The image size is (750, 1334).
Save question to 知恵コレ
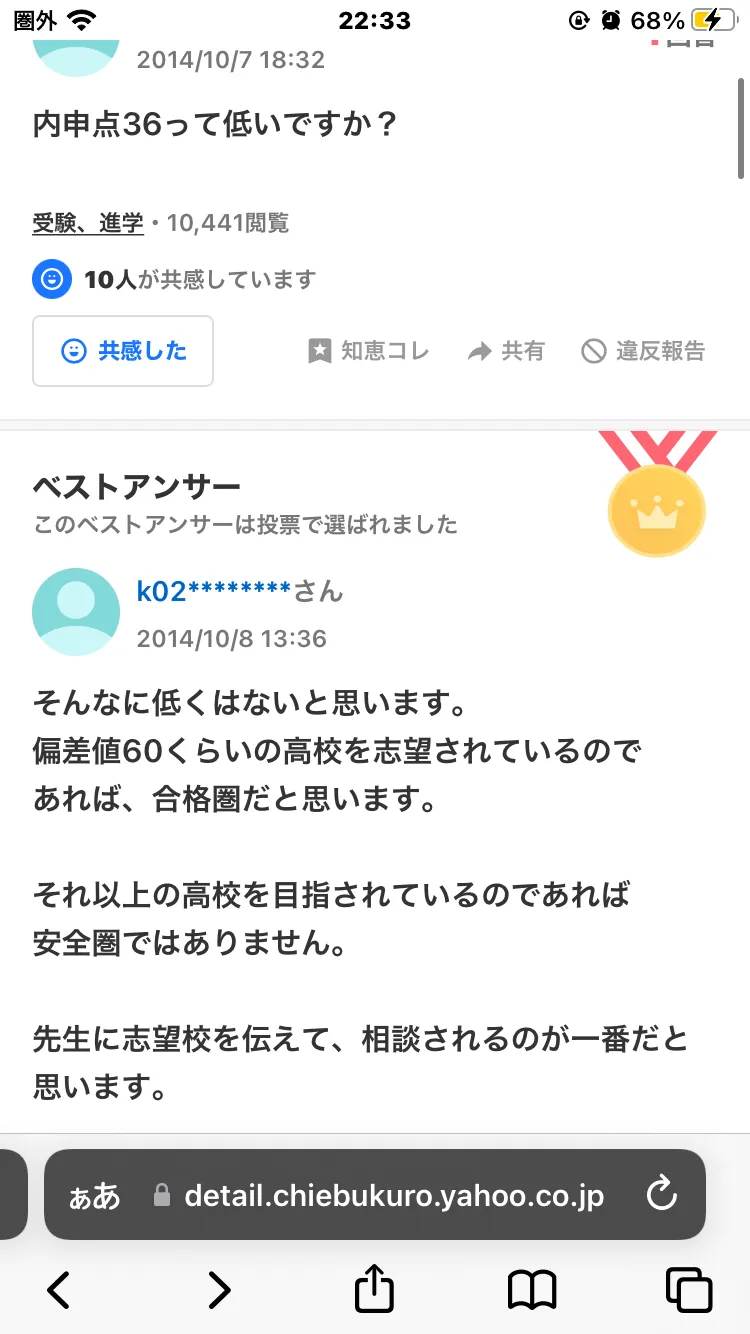pos(369,351)
